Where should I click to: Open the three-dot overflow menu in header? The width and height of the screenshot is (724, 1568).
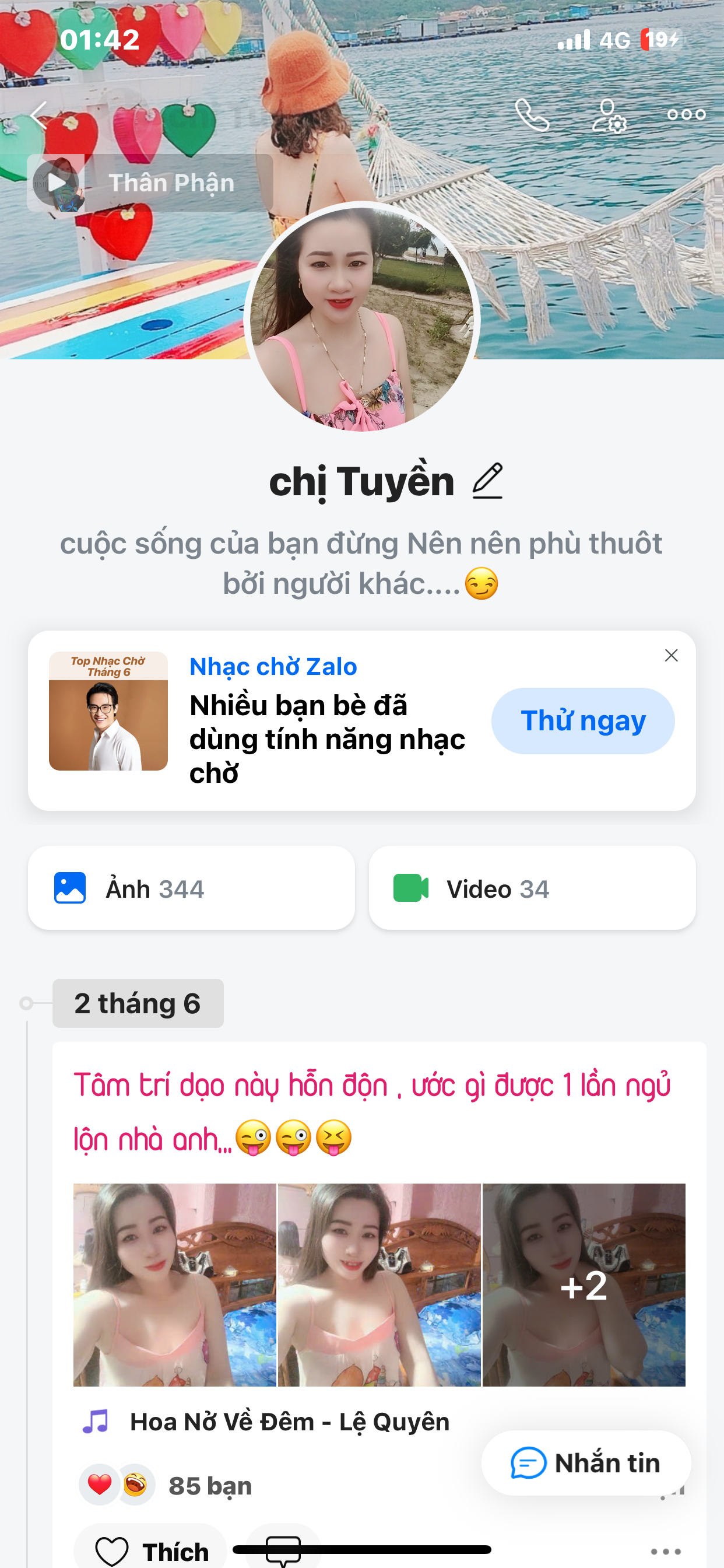[x=686, y=115]
